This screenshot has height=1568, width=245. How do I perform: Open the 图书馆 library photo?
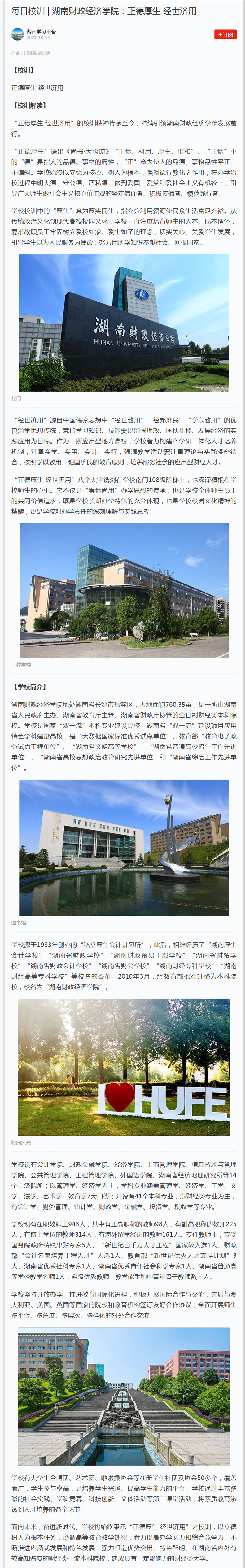(x=124, y=847)
